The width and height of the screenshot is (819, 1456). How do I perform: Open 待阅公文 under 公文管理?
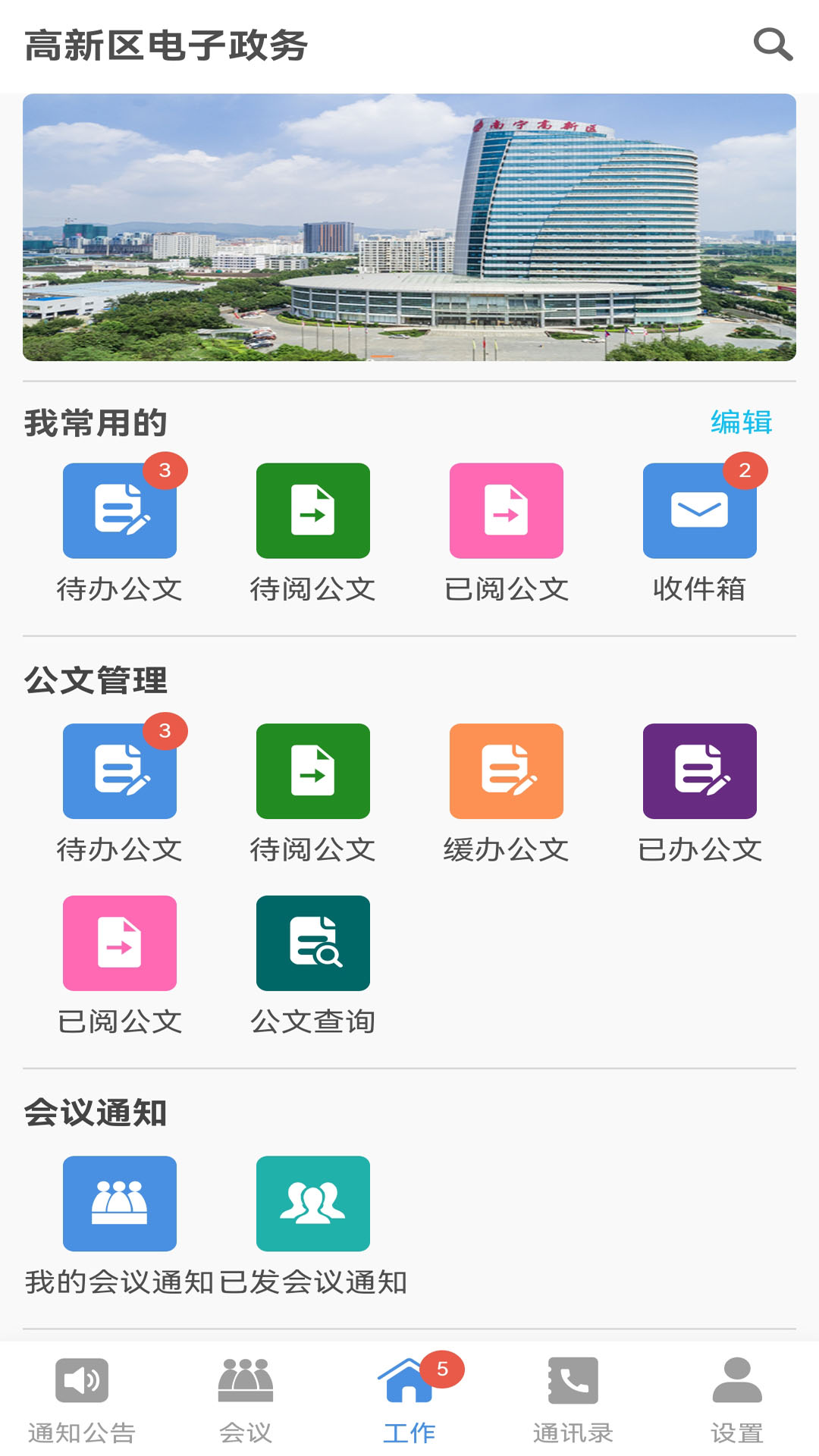pyautogui.click(x=313, y=771)
